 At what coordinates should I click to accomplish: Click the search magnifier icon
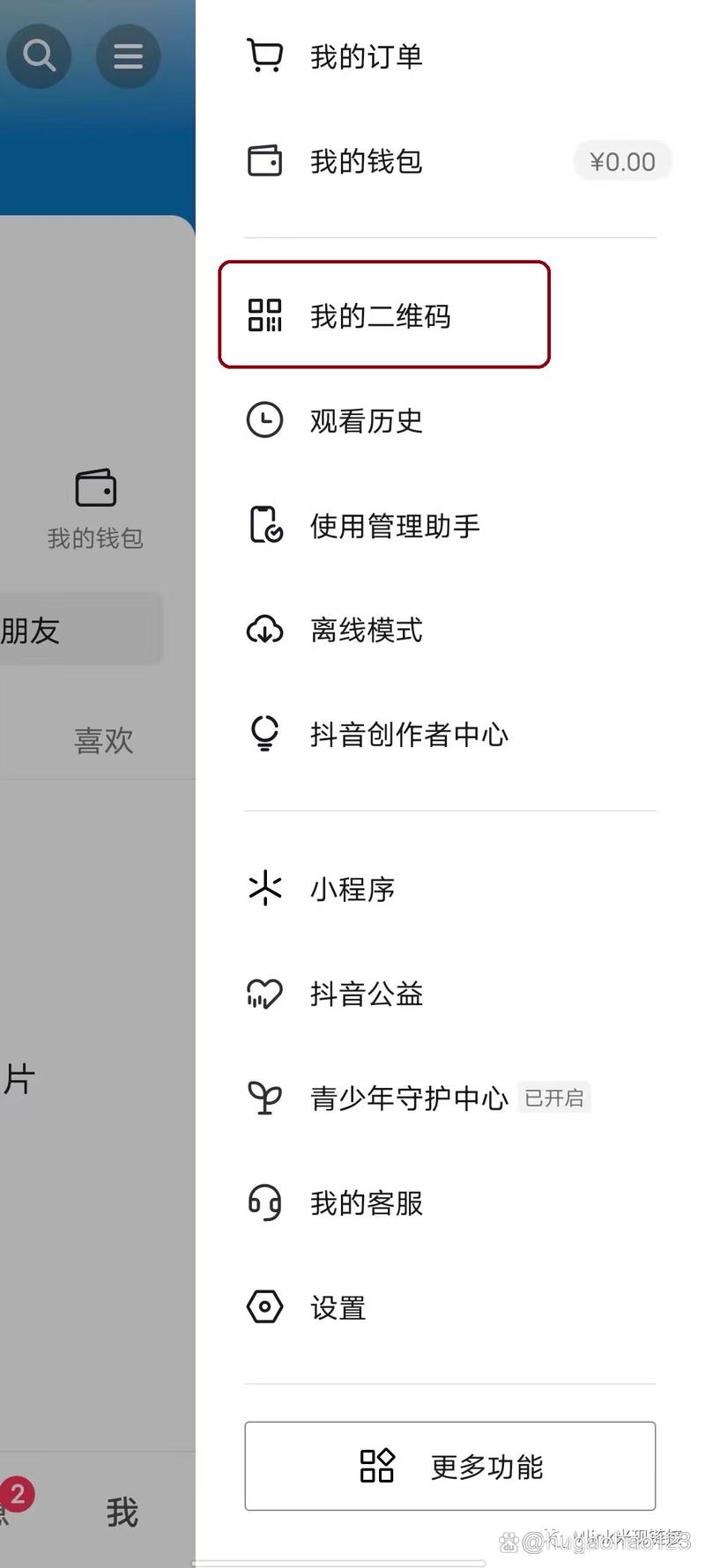coord(39,55)
